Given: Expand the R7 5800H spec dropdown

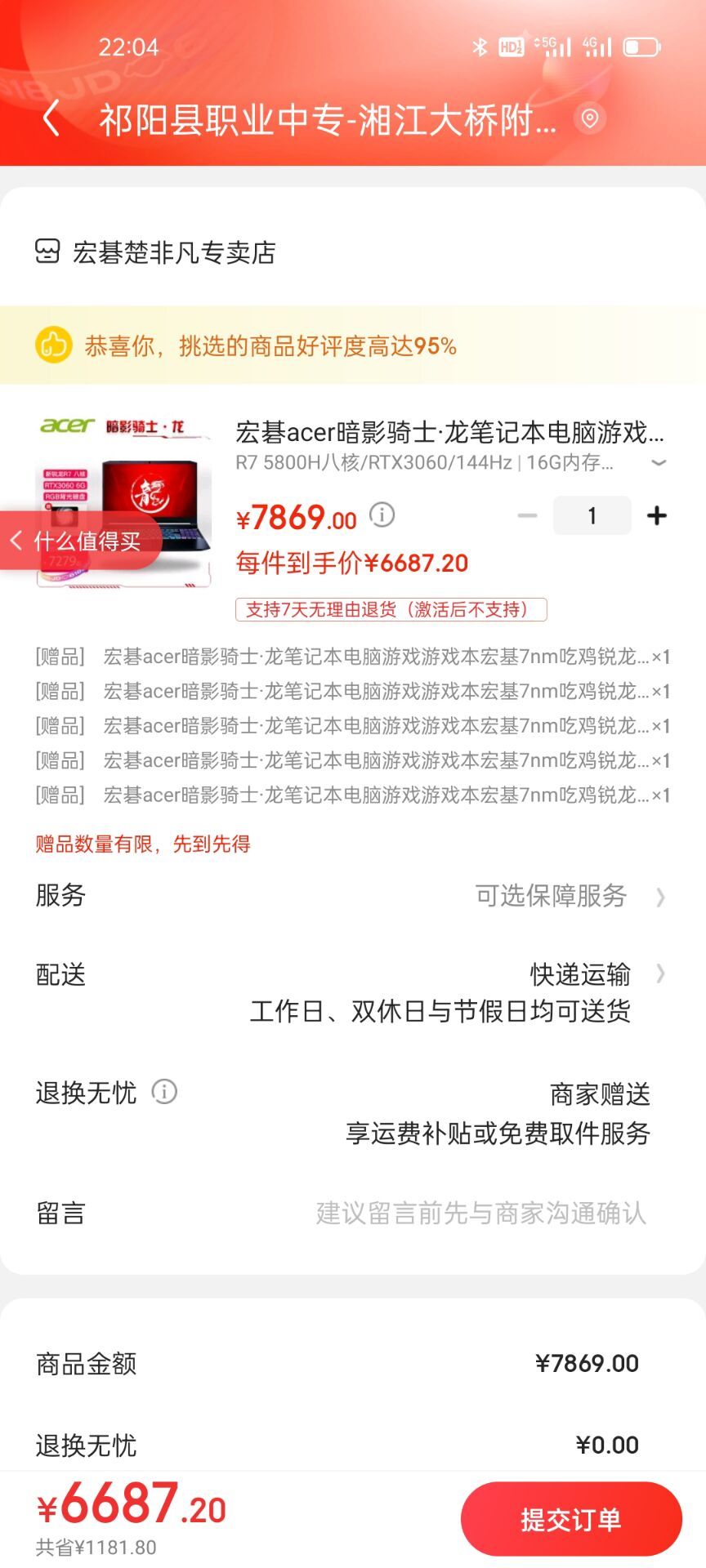Looking at the screenshot, I should [658, 463].
